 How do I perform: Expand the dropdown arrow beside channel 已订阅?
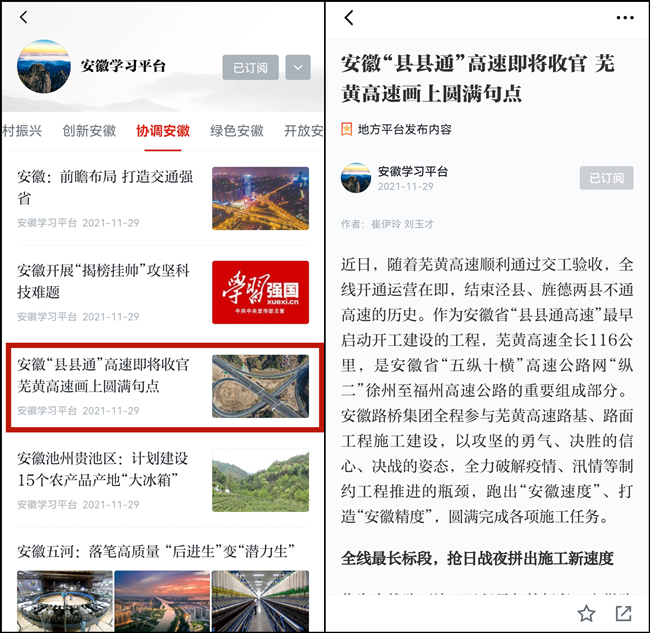(x=298, y=67)
